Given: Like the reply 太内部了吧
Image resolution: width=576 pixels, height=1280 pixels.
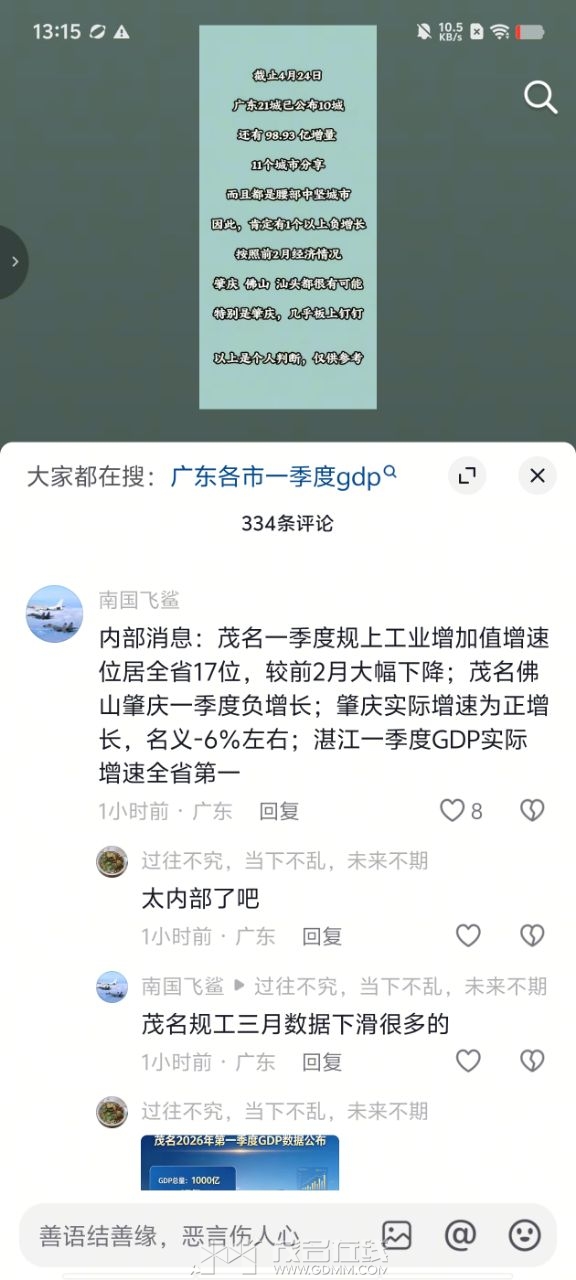Looking at the screenshot, I should pos(468,936).
